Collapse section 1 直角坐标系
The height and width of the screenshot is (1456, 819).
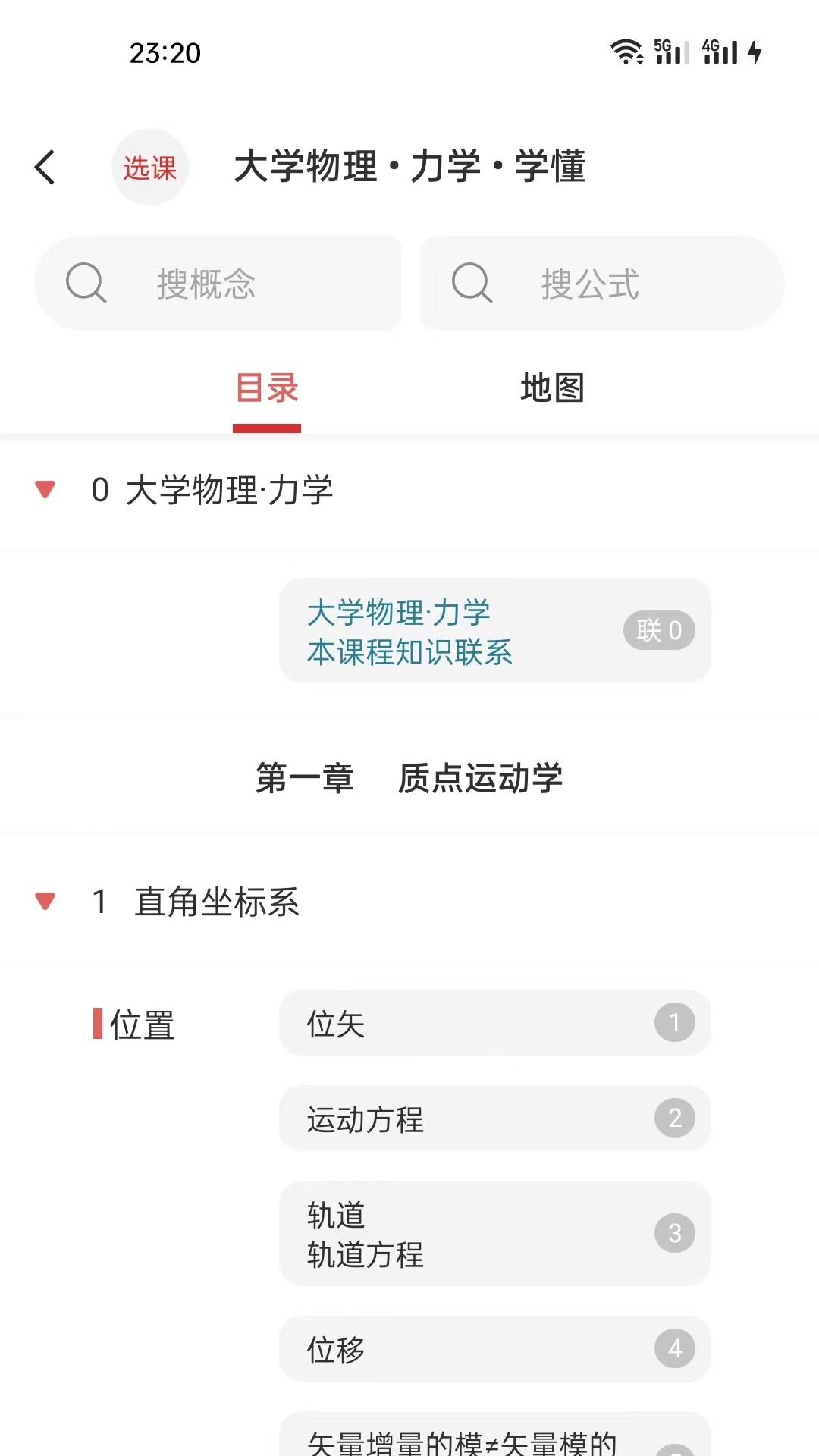click(x=45, y=901)
